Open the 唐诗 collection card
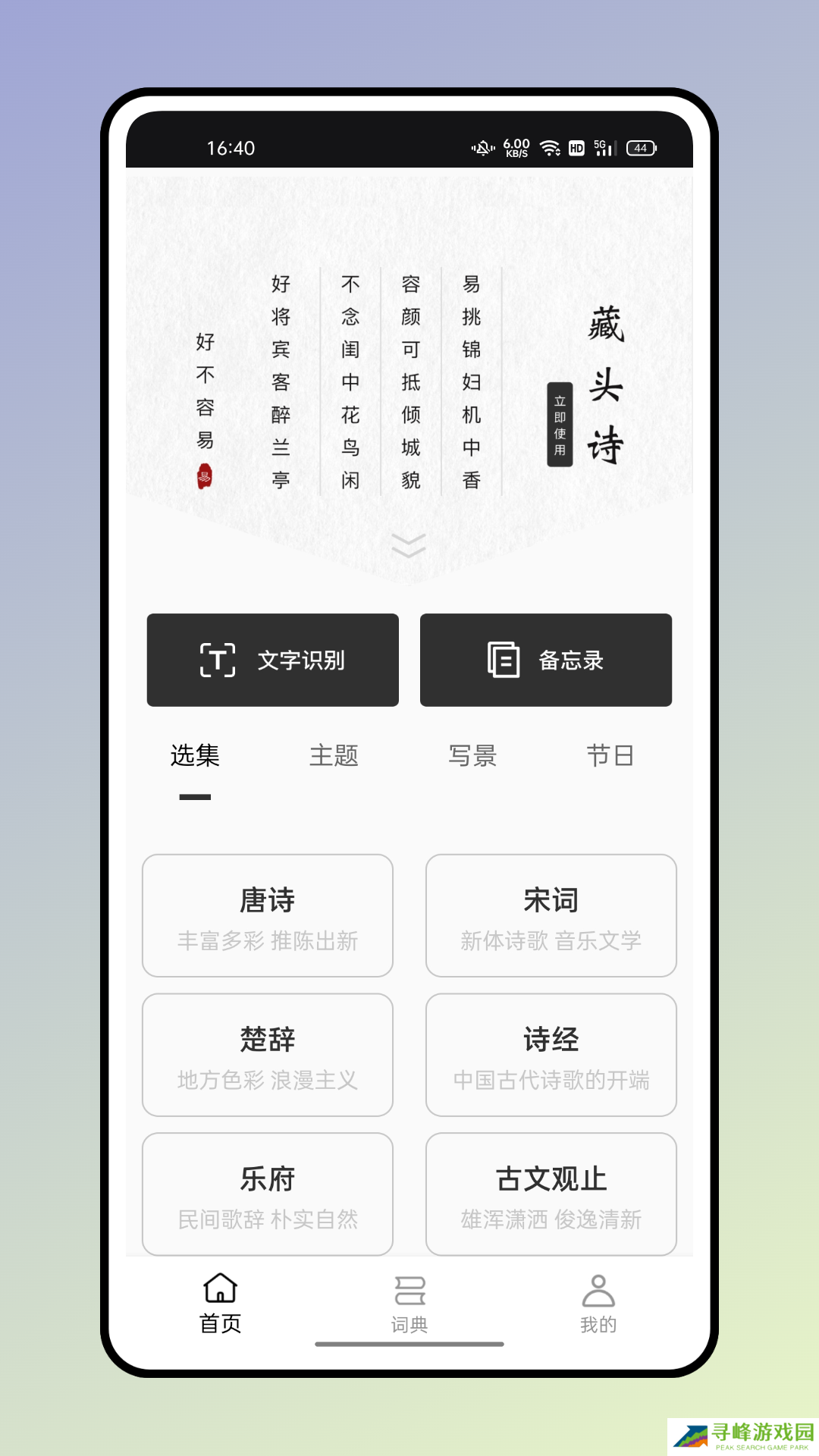 [268, 915]
